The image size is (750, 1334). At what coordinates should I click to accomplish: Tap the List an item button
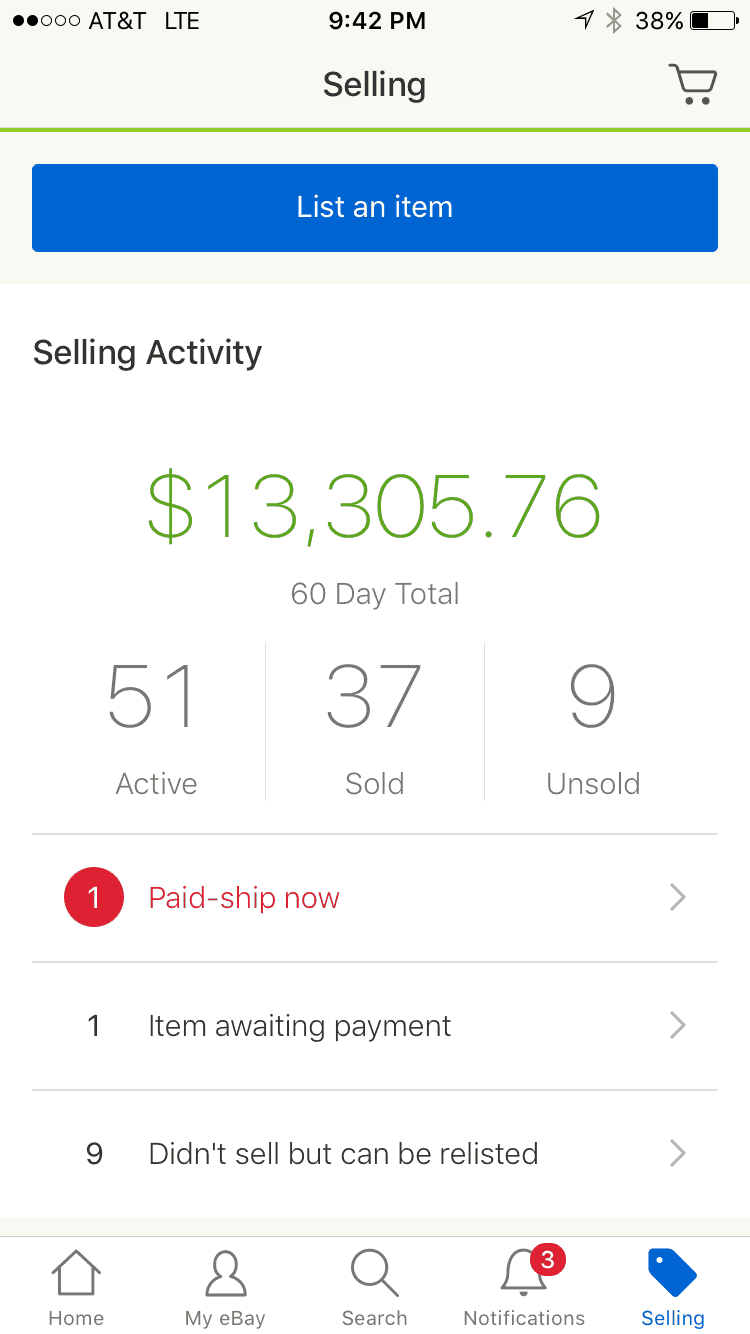[375, 208]
